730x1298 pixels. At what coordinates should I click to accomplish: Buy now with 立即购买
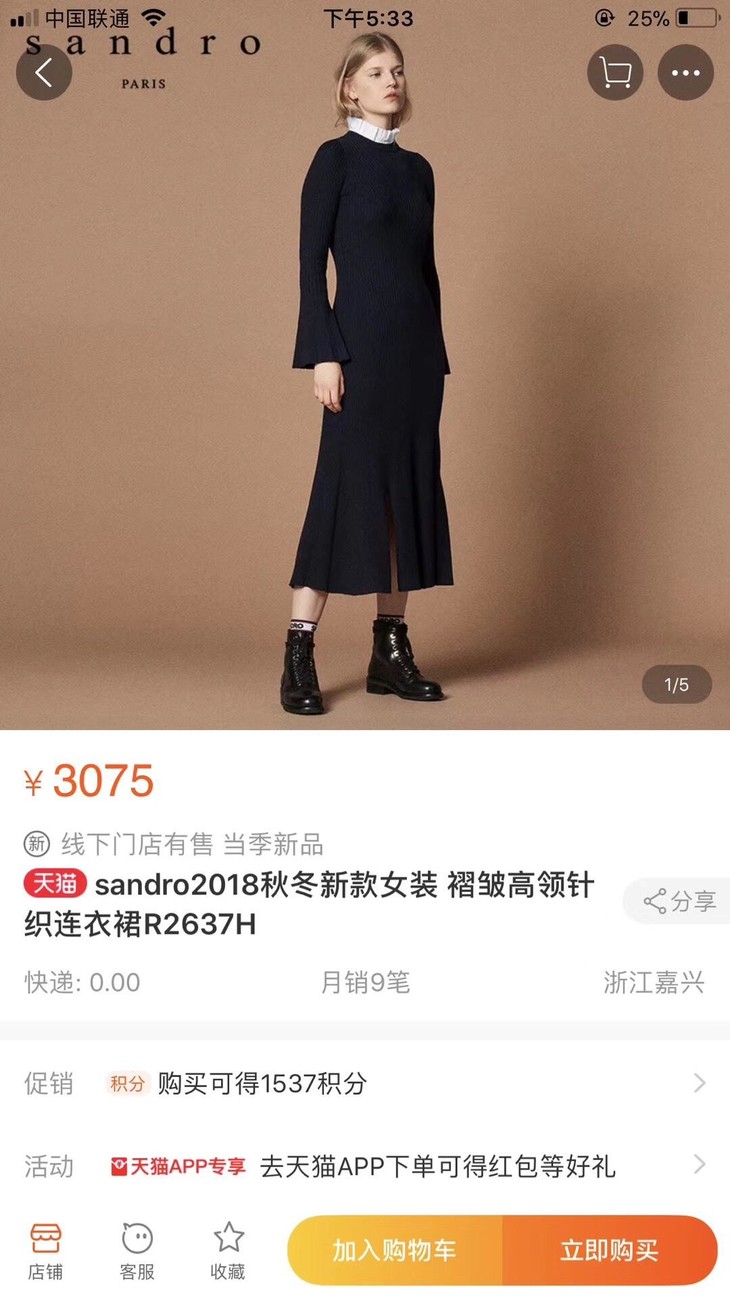coord(610,1250)
